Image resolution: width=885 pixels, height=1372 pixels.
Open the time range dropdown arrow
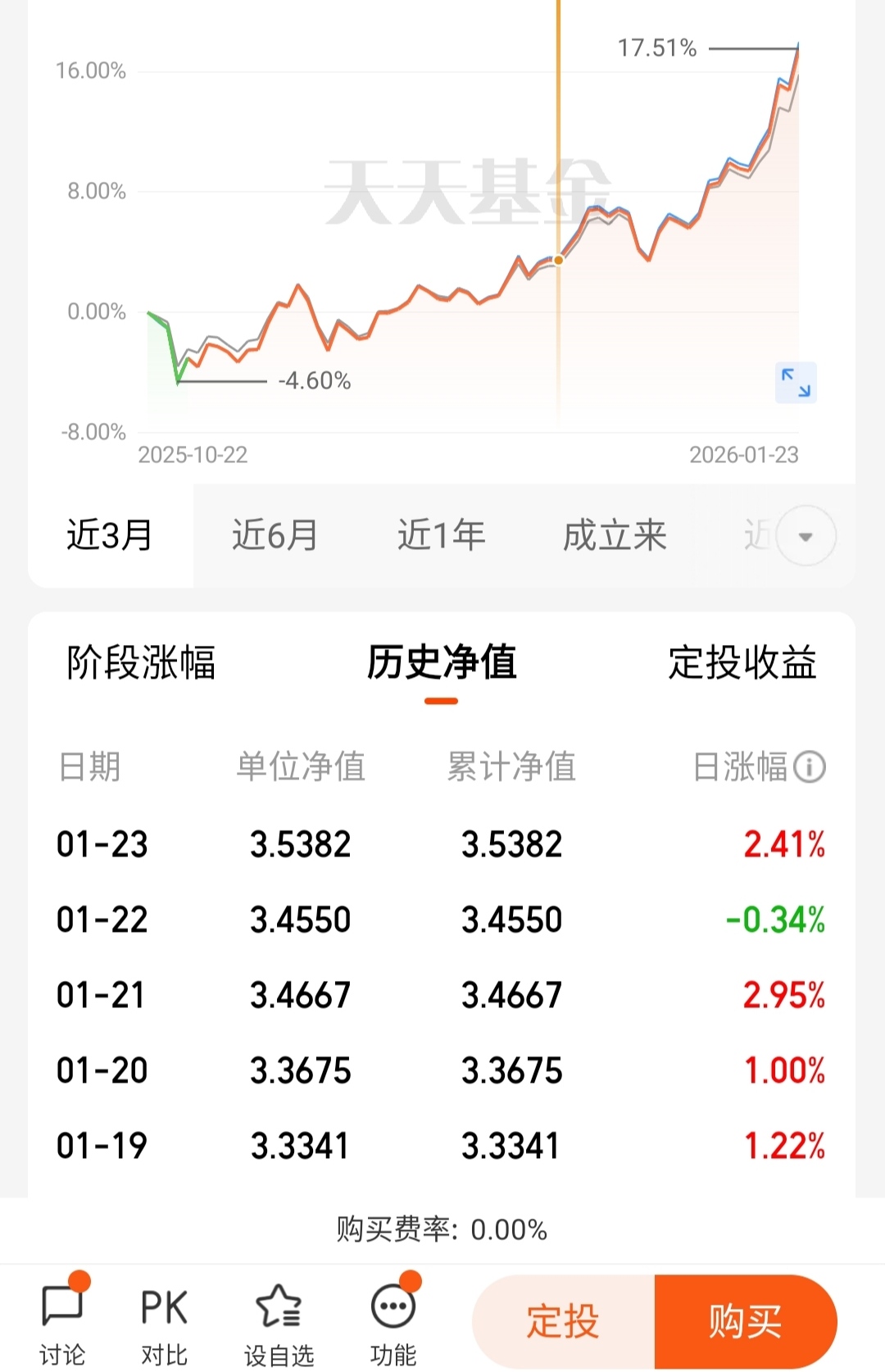tap(805, 537)
